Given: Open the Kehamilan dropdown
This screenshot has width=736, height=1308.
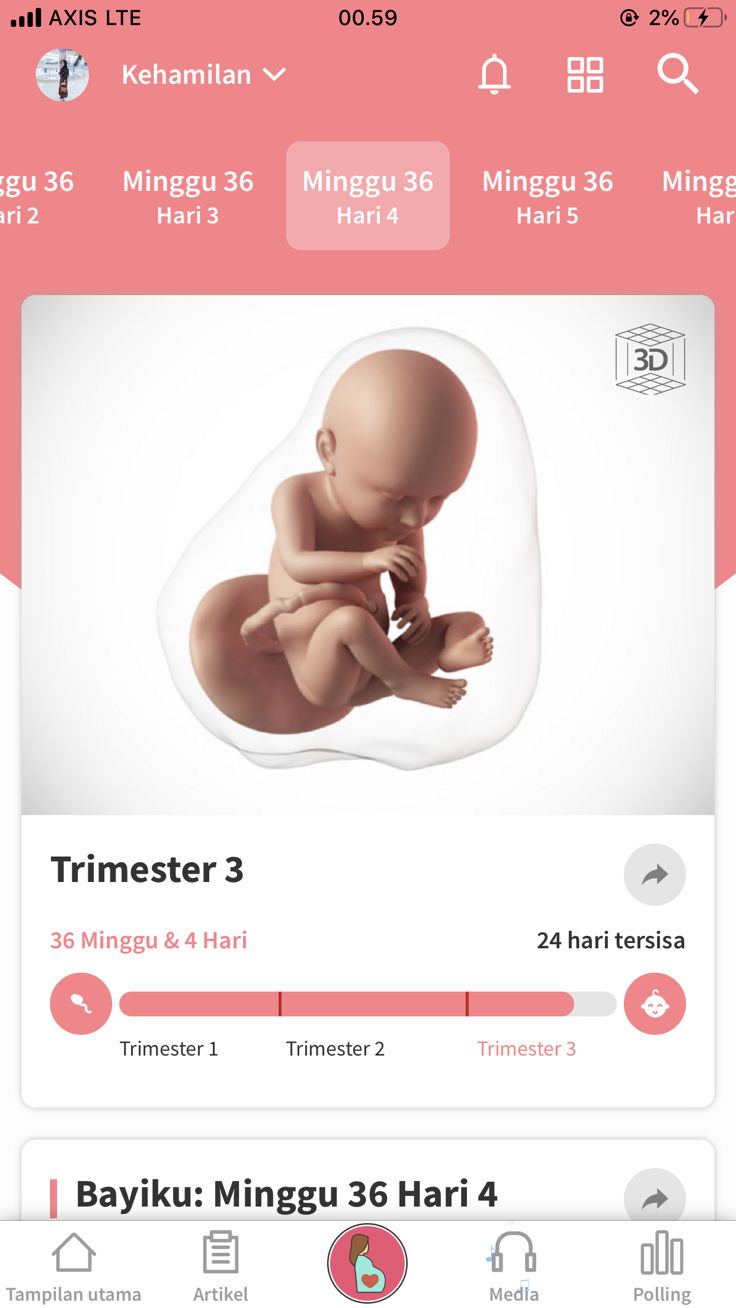Looking at the screenshot, I should [204, 74].
